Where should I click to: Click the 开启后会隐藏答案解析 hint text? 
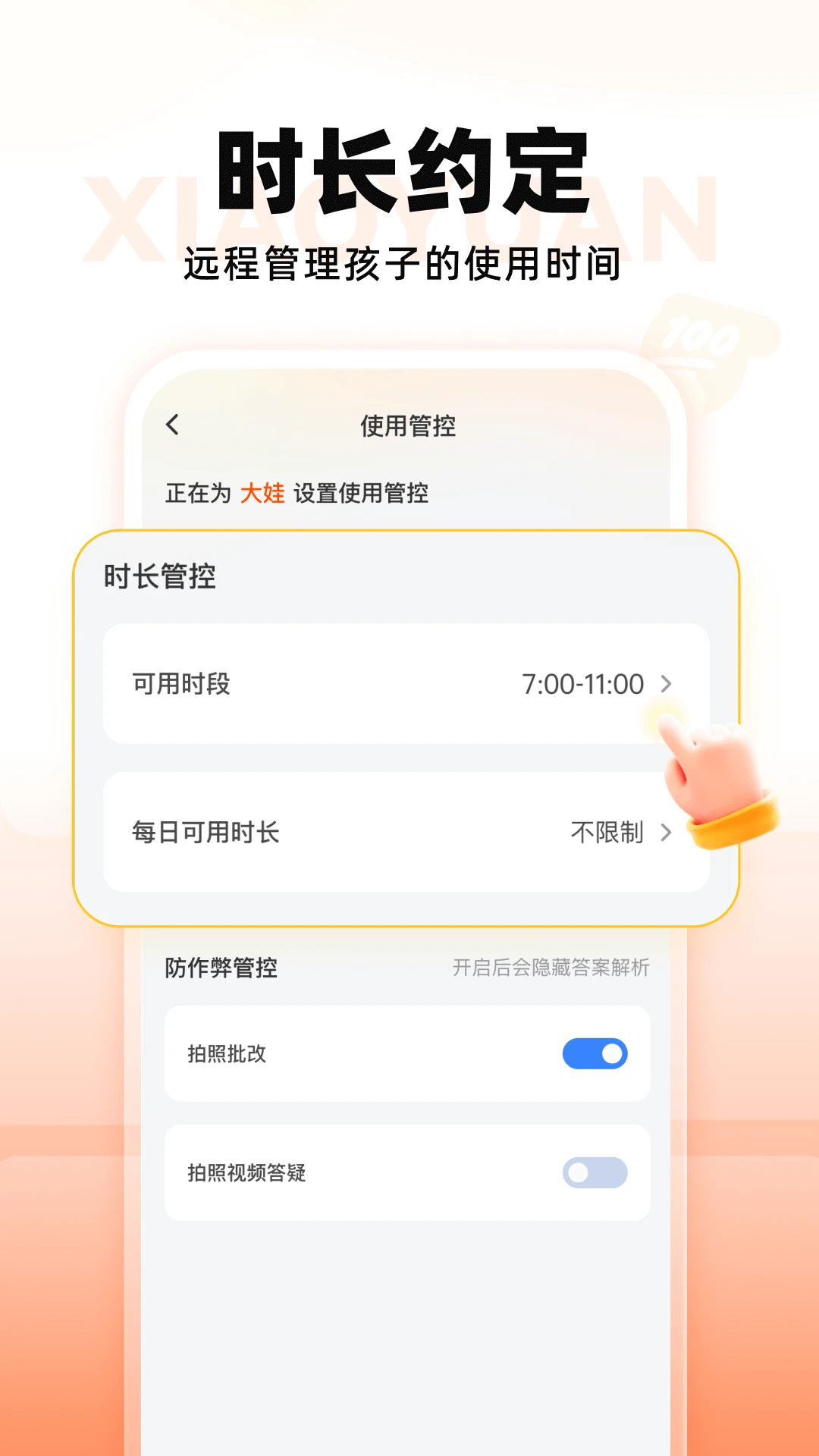point(552,968)
